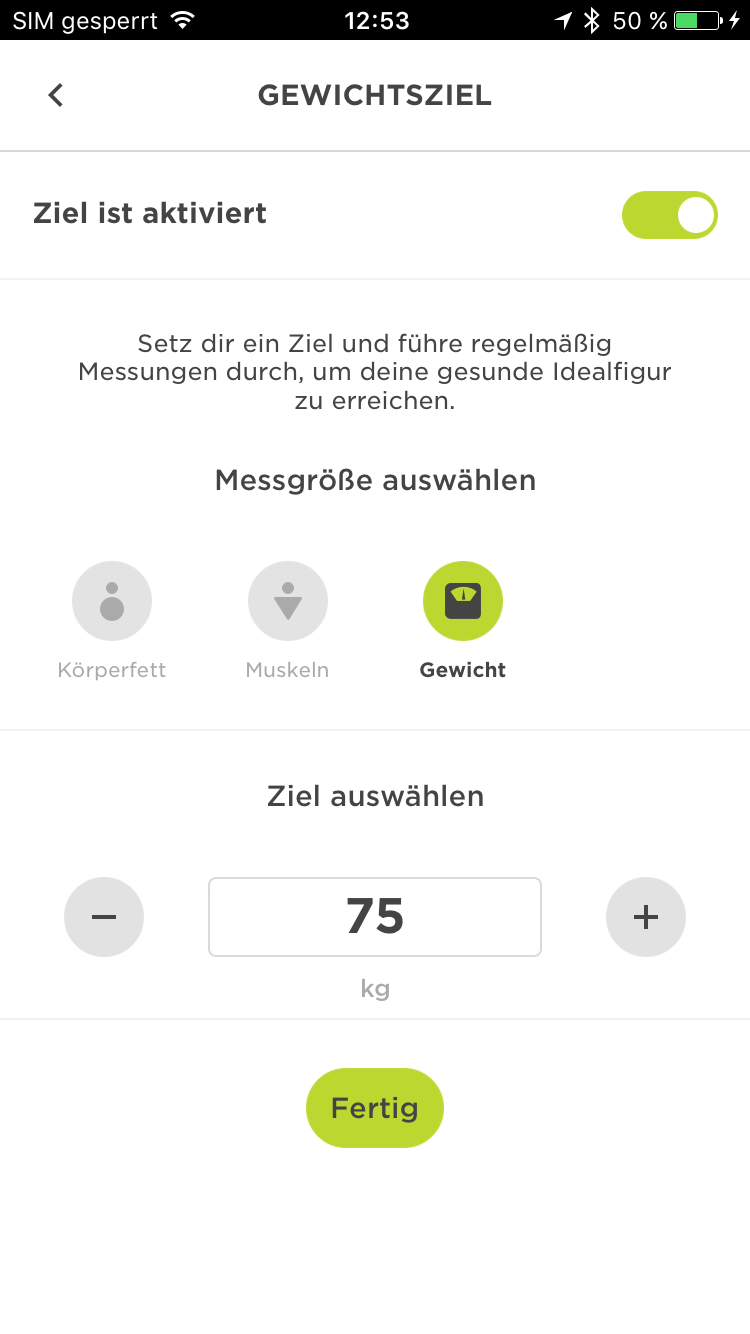Viewport: 750px width, 1334px height.
Task: Choose the Muskeln measurement option
Action: point(288,601)
